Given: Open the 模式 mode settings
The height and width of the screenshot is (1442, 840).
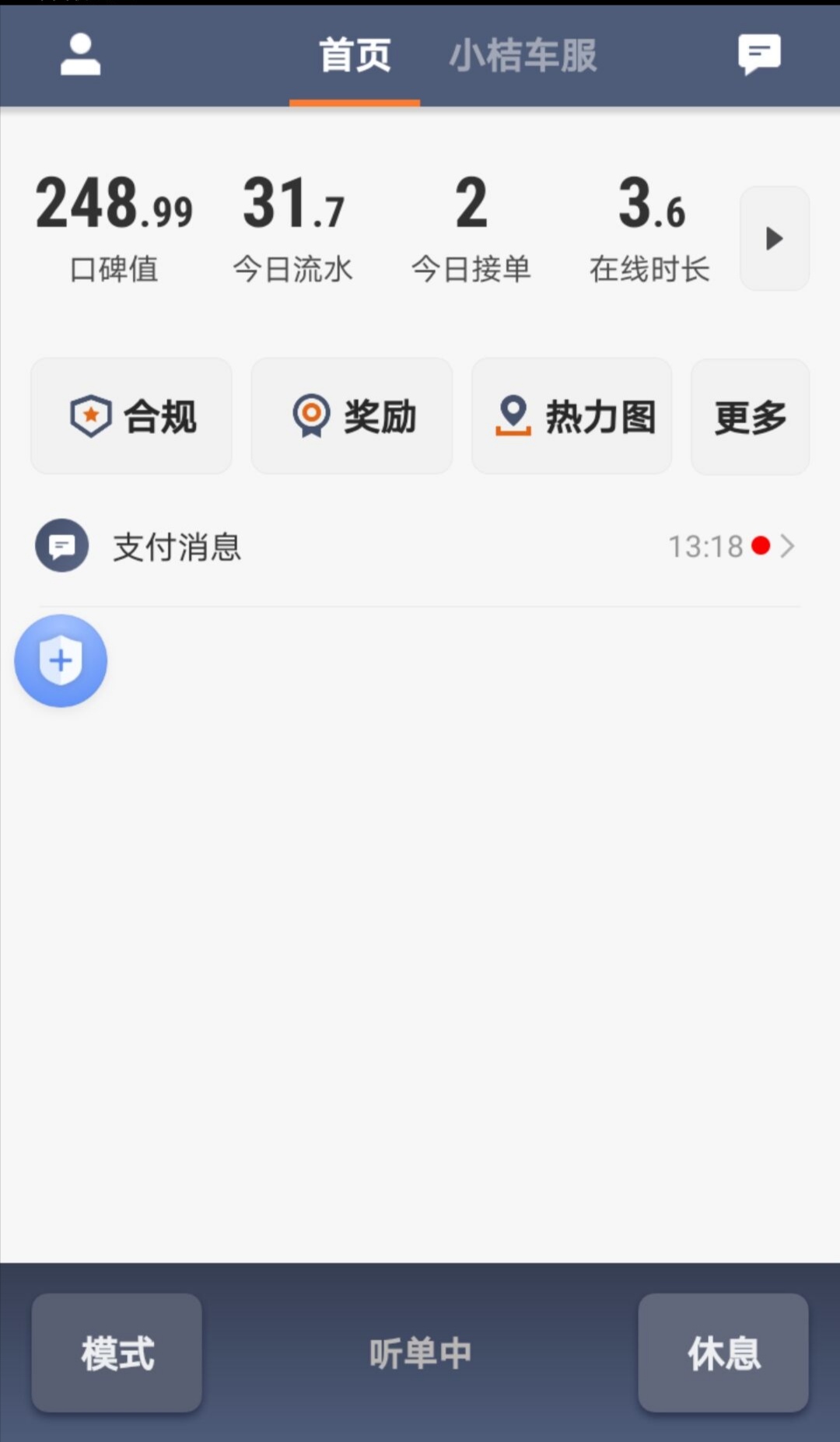Looking at the screenshot, I should (x=117, y=1353).
